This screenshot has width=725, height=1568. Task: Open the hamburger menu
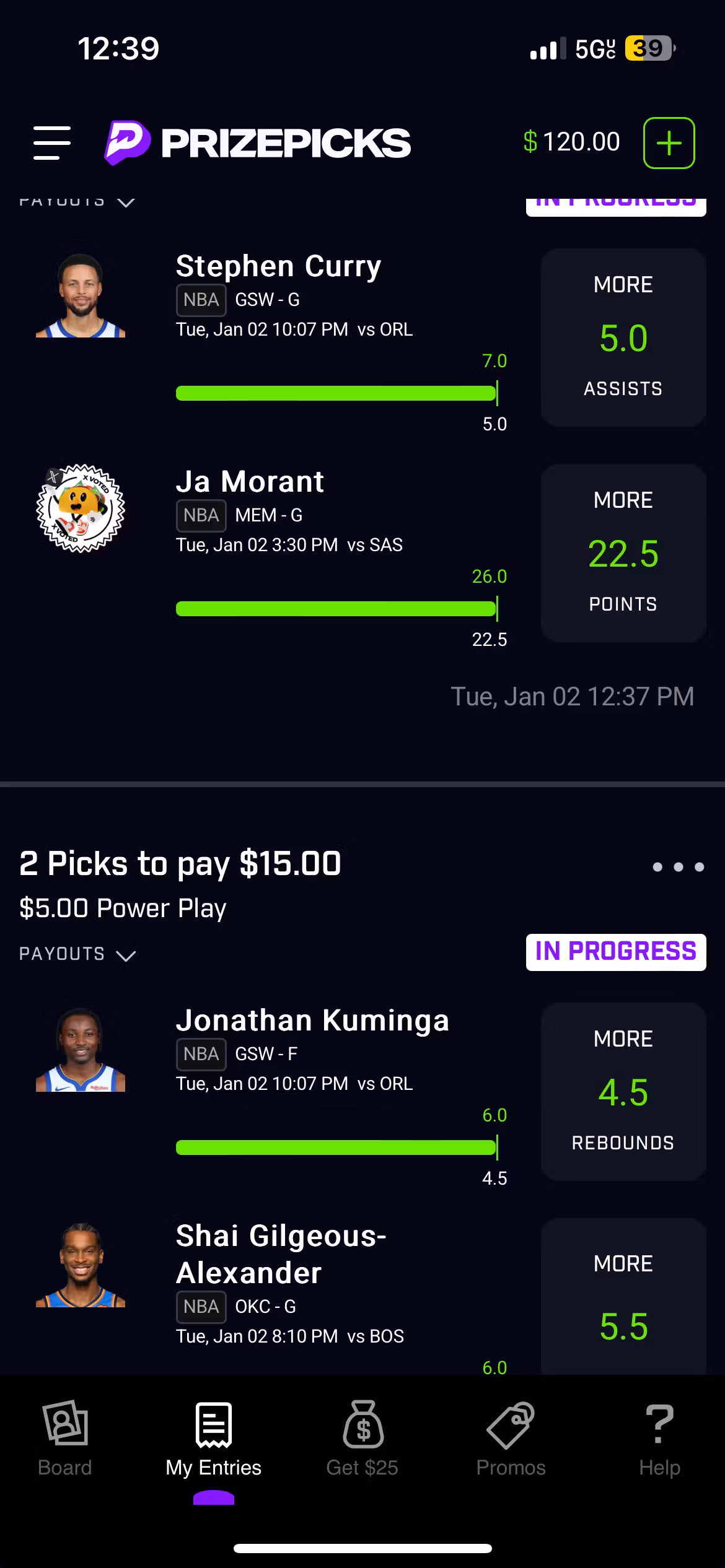tap(52, 143)
